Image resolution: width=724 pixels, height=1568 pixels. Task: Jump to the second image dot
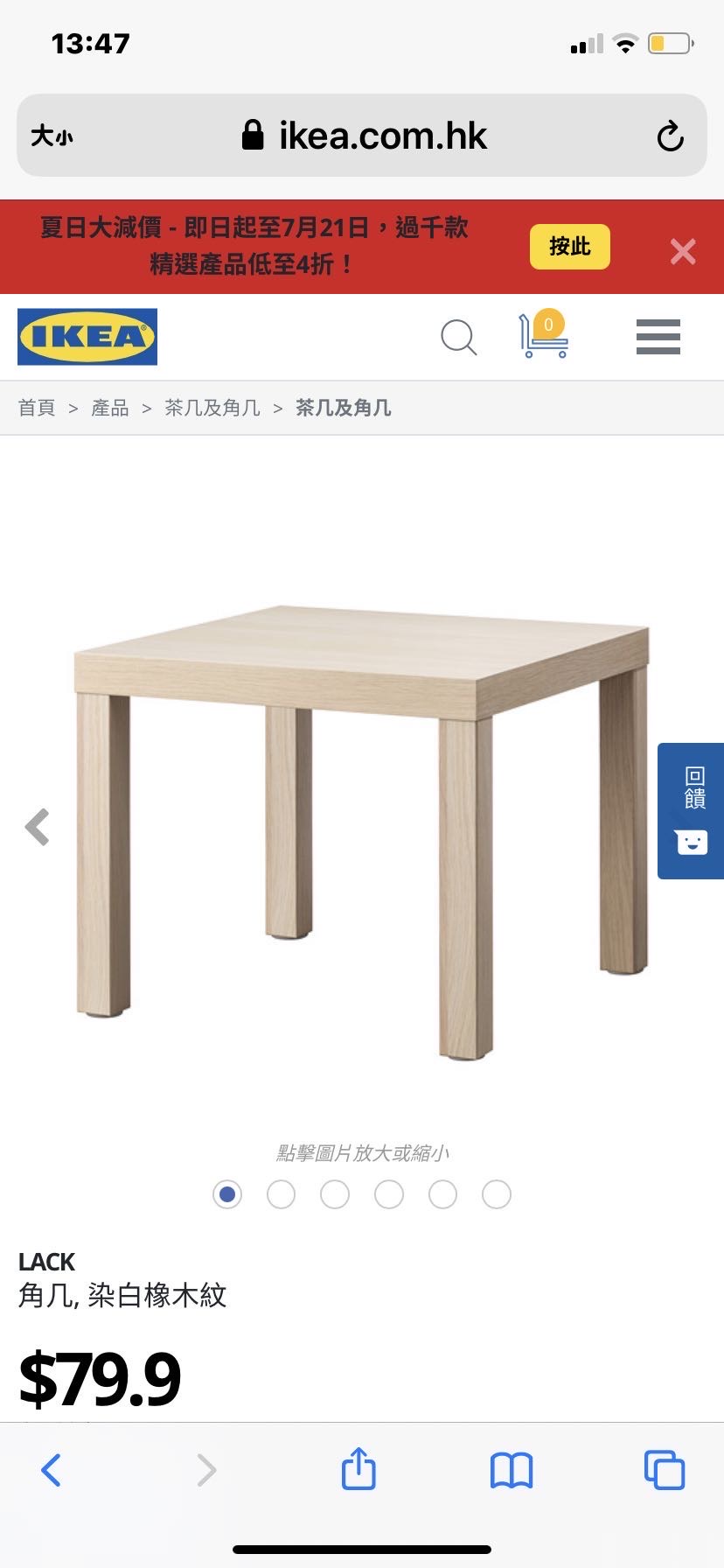[281, 1194]
